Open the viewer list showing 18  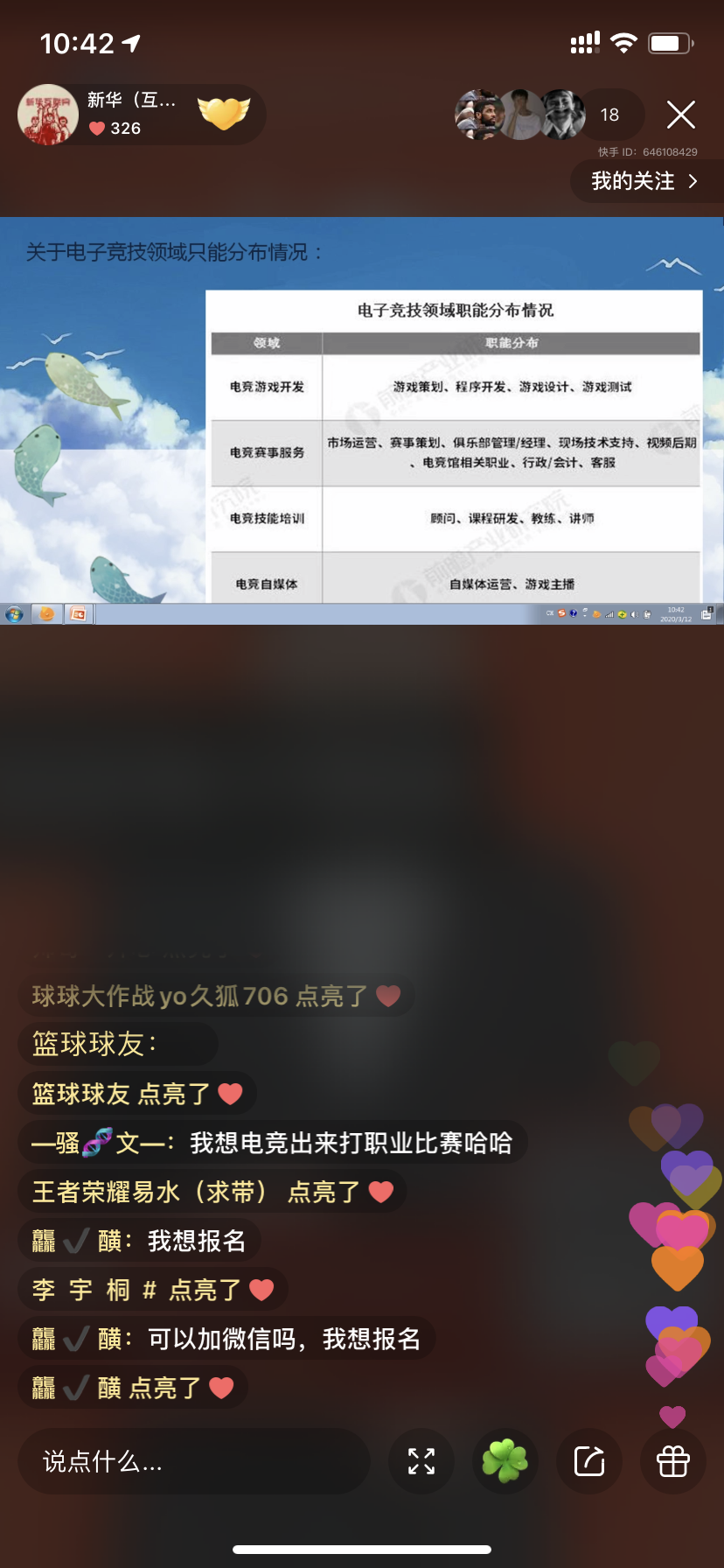coord(609,115)
